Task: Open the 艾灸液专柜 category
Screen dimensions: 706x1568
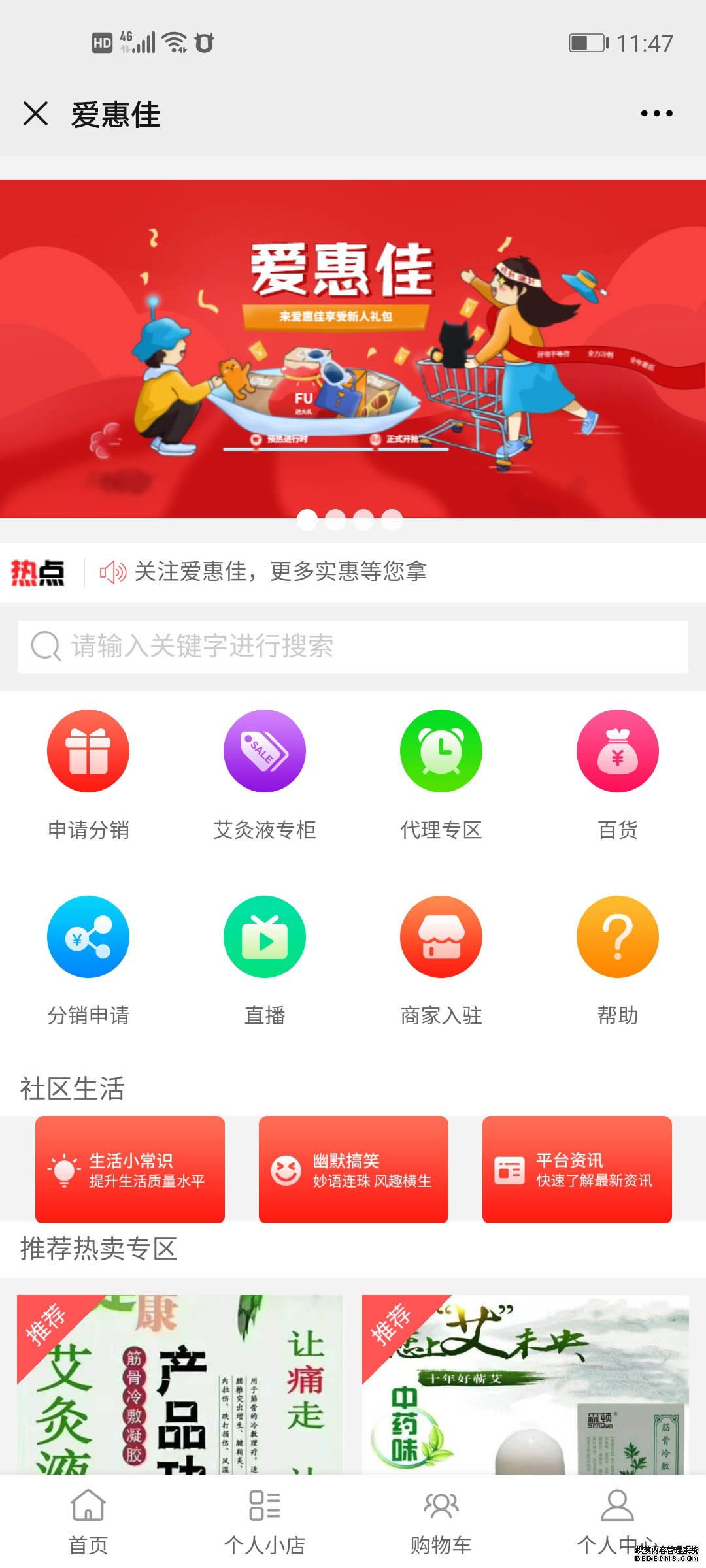Action: coord(265,751)
